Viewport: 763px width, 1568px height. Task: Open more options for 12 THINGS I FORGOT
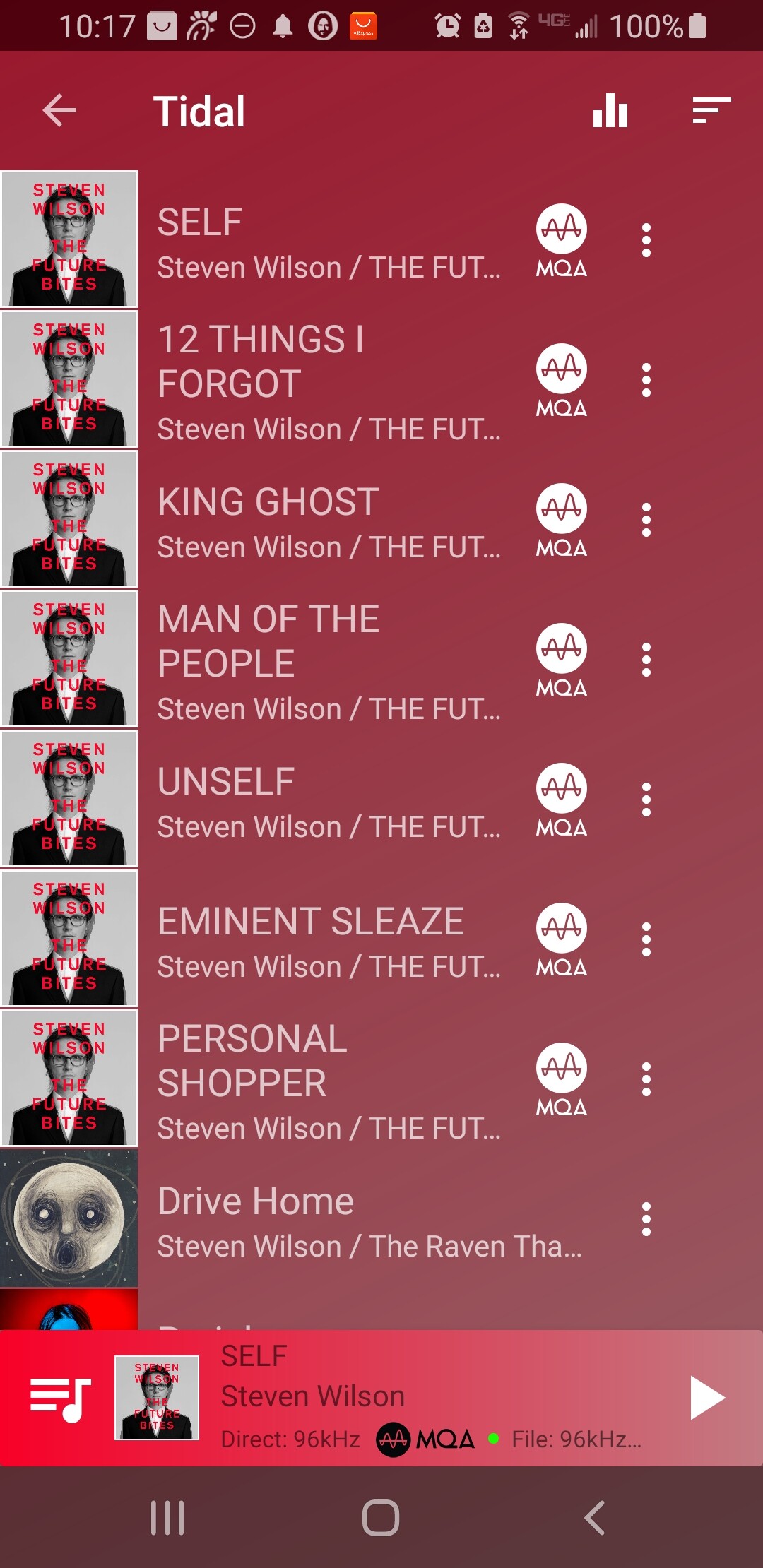[646, 380]
